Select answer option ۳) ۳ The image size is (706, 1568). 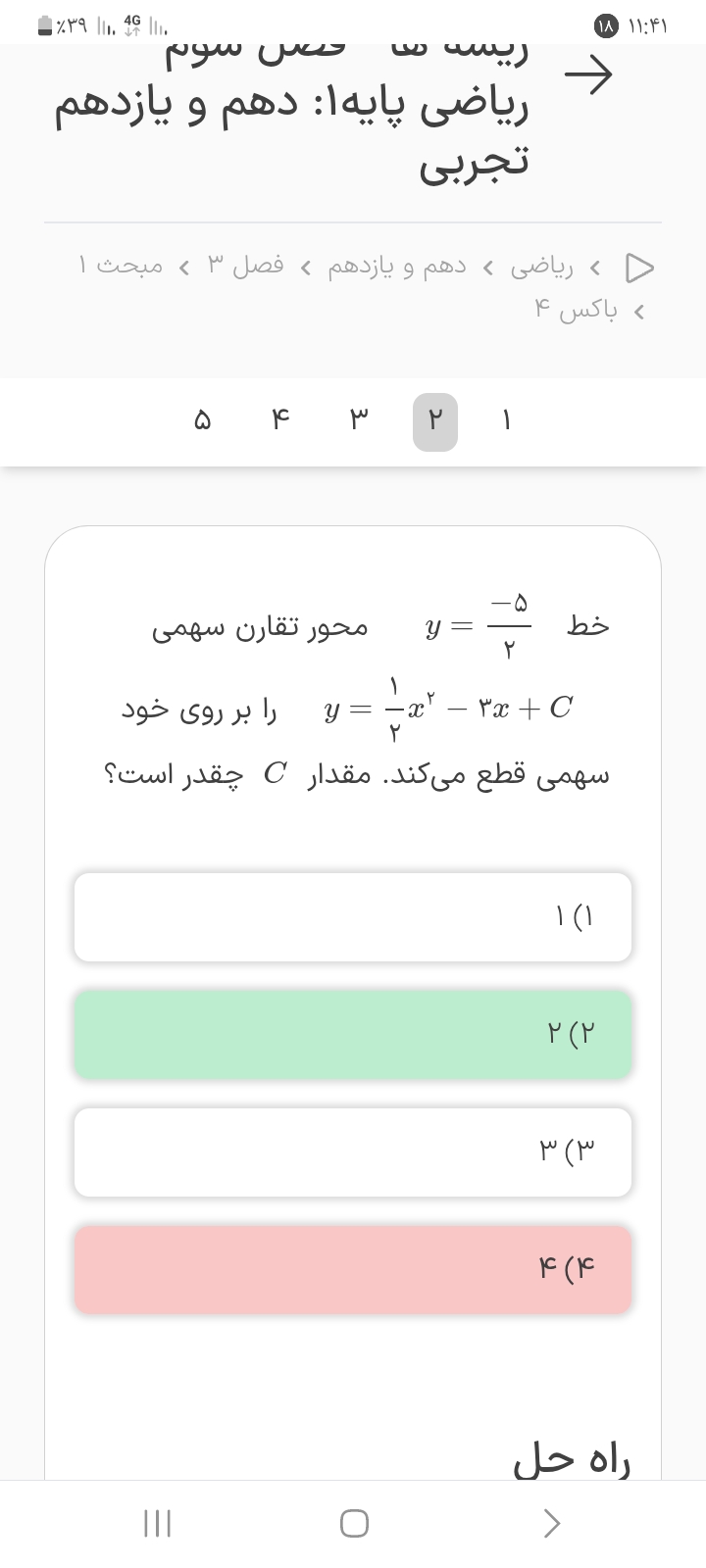click(353, 1152)
